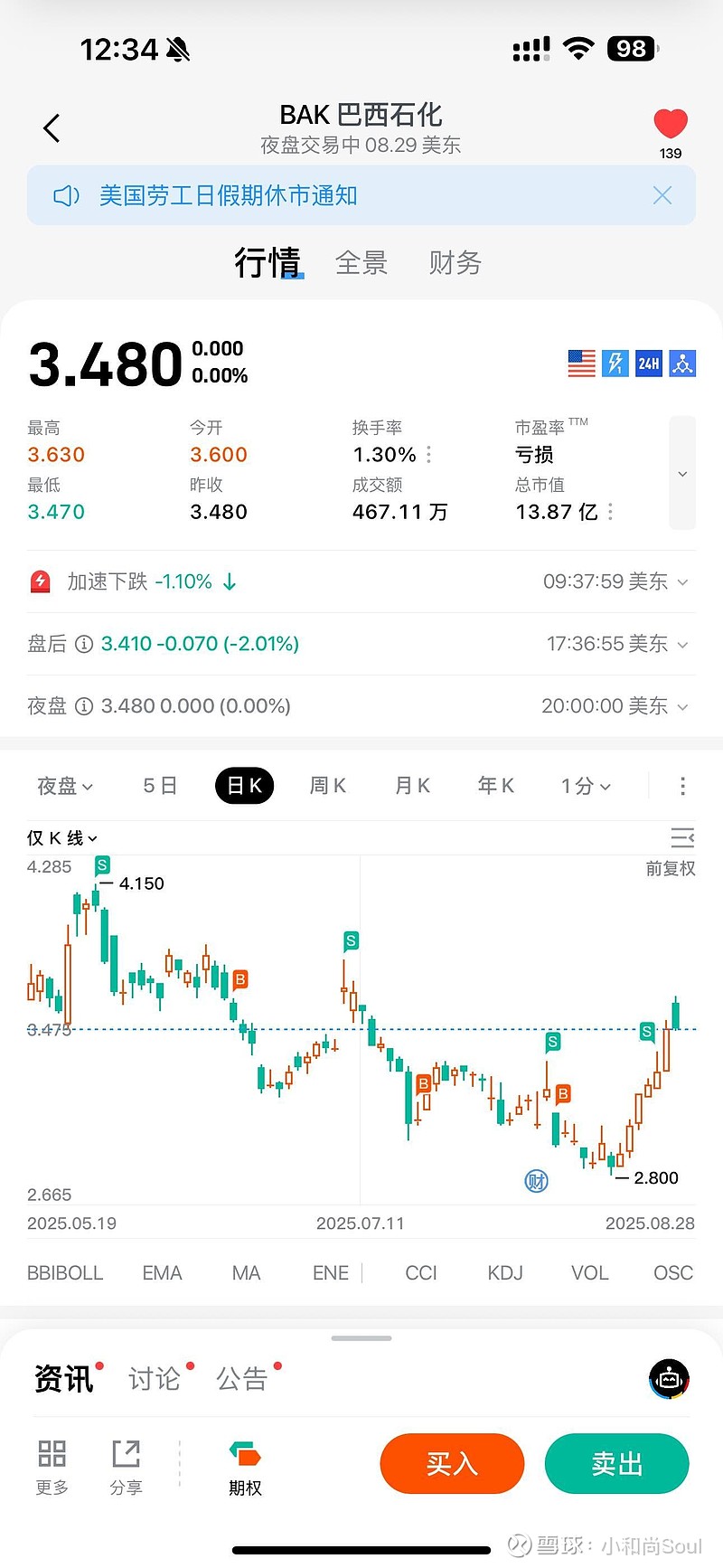
Task: Tap the green 卖出 sell button
Action: tap(616, 1463)
